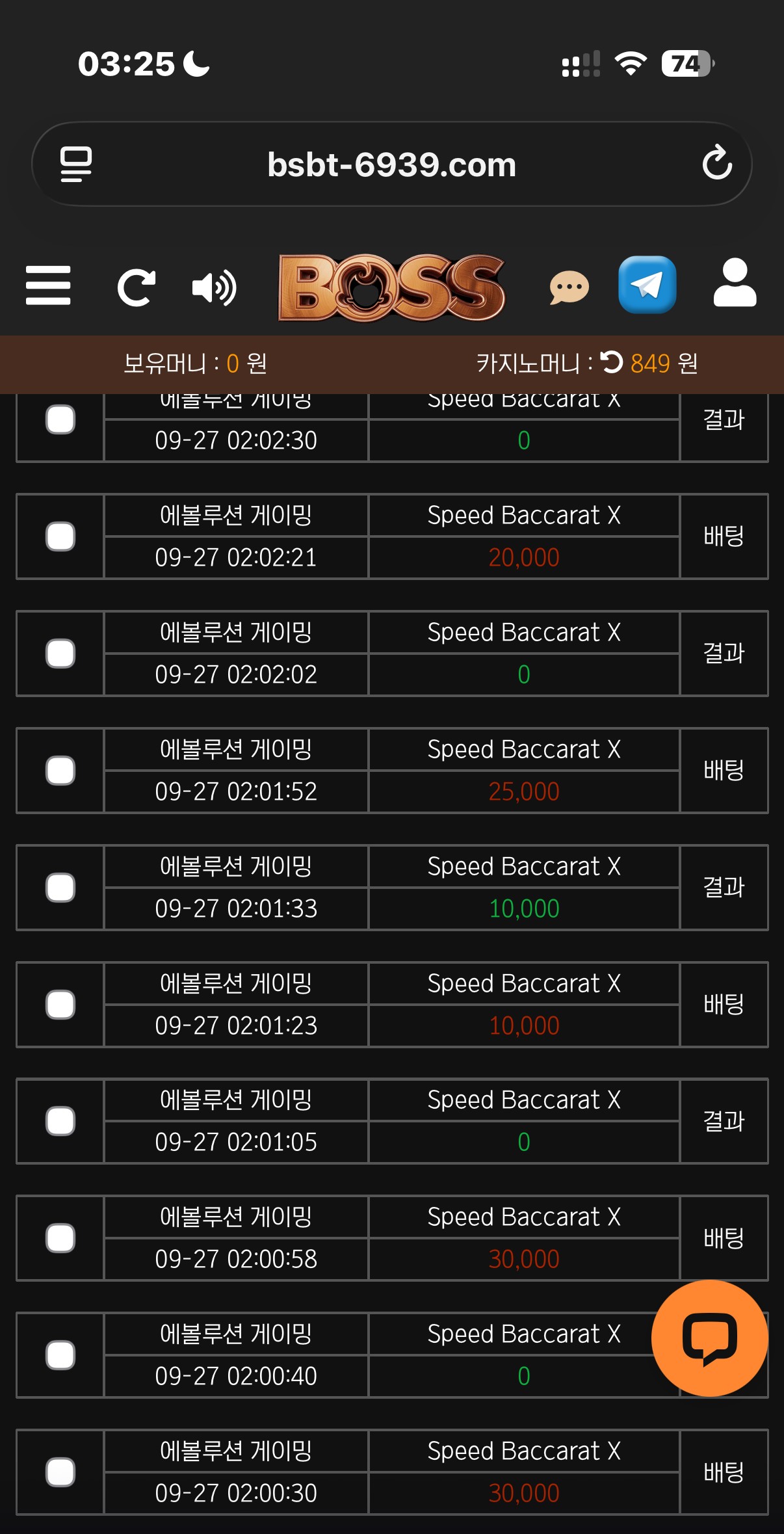This screenshot has height=1534, width=784.
Task: Select the 02:00:40 entry checkbox
Action: coord(60,1355)
